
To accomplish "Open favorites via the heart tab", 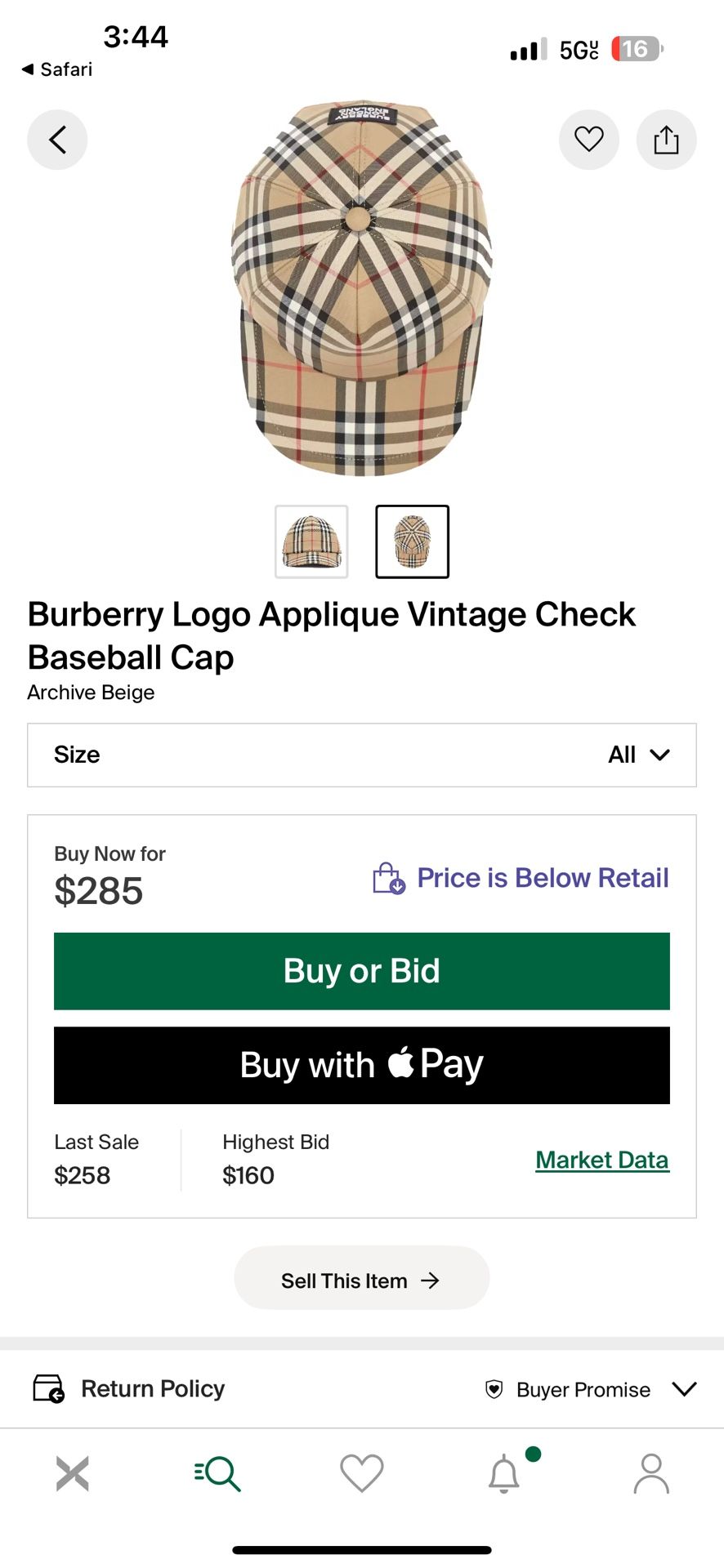I will 362,1473.
